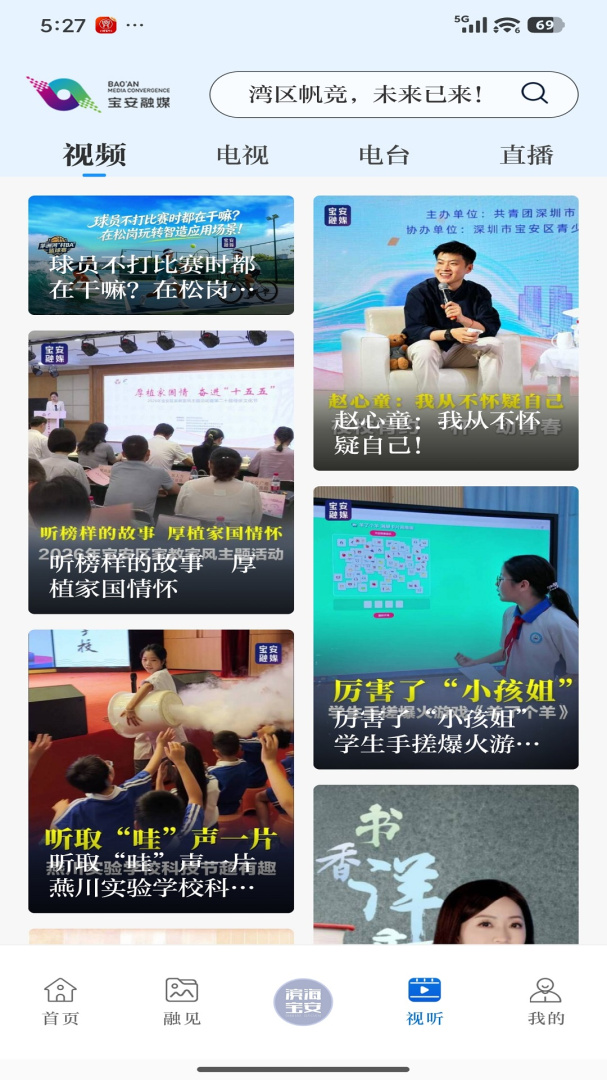Open the video 听榜样的故事 厚植家国情怀
607x1080 pixels.
[x=161, y=472]
